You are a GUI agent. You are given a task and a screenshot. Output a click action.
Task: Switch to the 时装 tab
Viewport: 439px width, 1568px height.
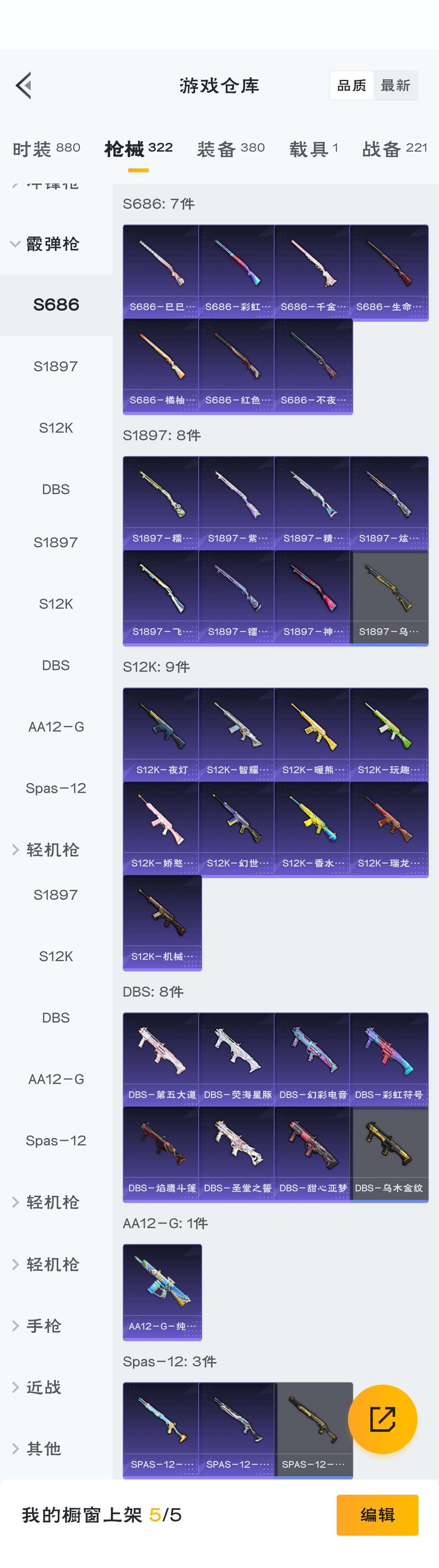(x=46, y=148)
